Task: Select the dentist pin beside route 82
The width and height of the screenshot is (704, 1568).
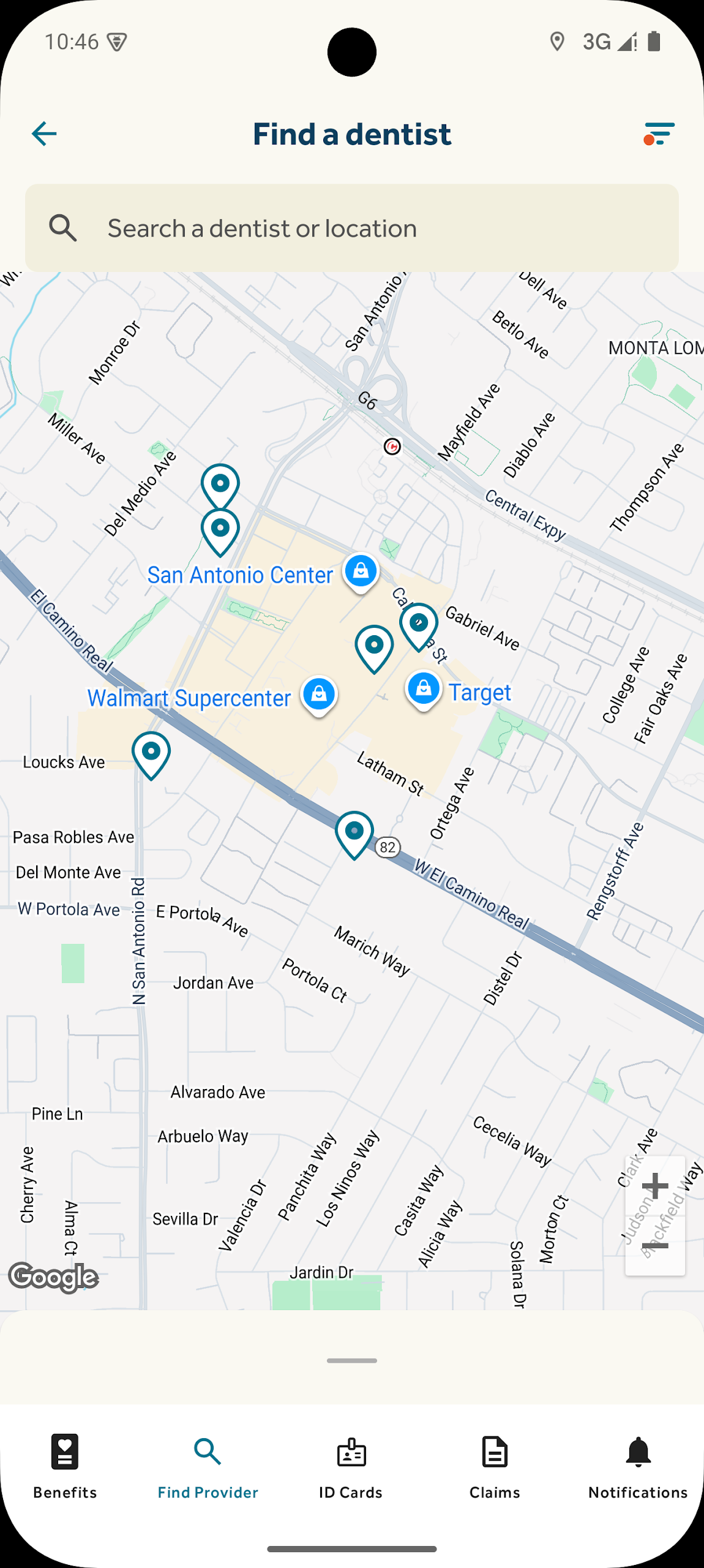Action: point(354,832)
